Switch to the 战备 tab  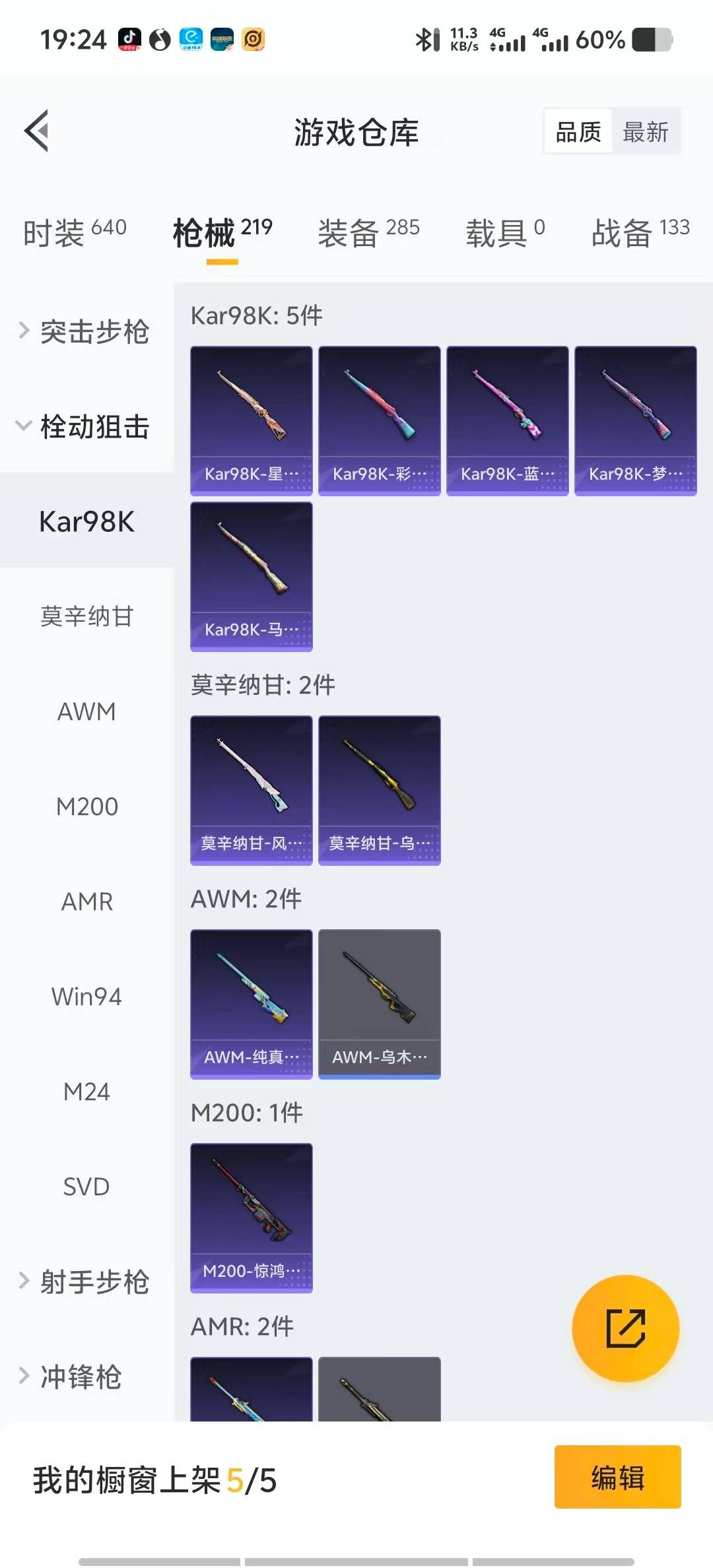pyautogui.click(x=640, y=232)
